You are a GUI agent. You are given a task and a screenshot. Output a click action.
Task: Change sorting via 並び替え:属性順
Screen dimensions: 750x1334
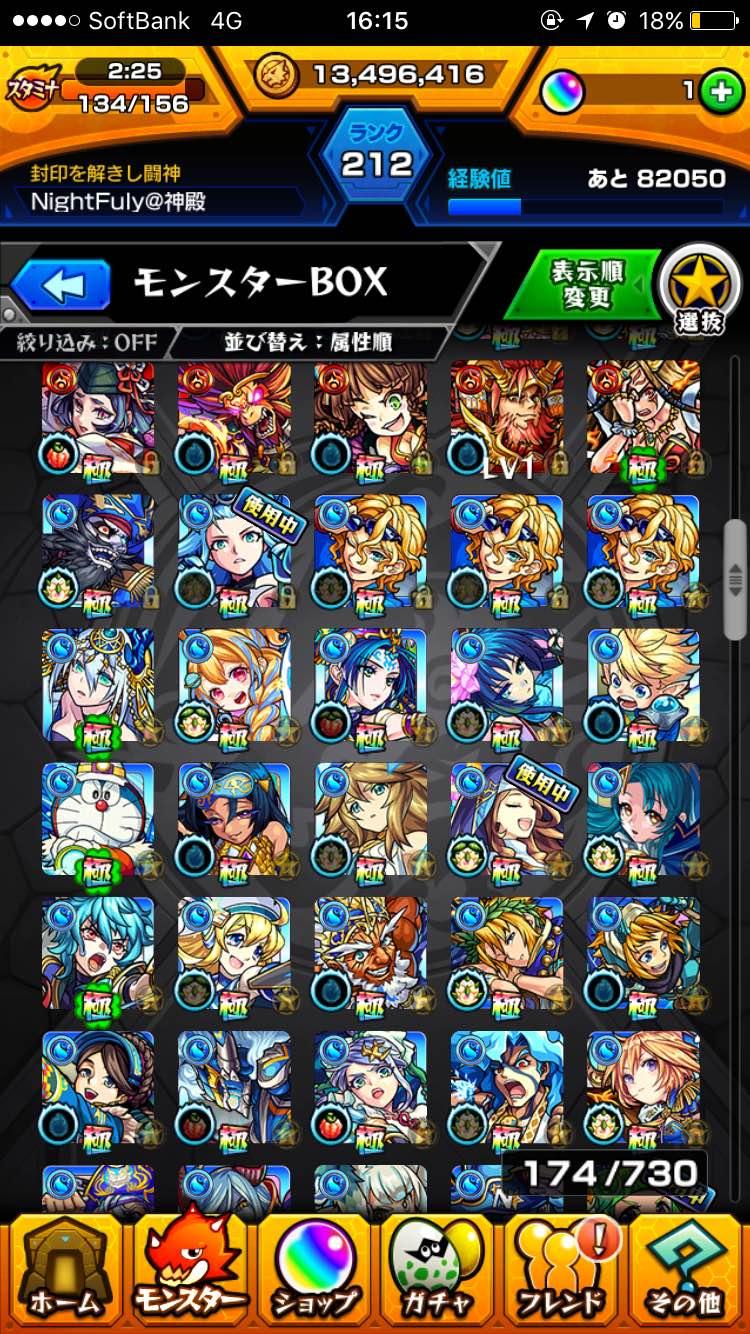[x=310, y=340]
